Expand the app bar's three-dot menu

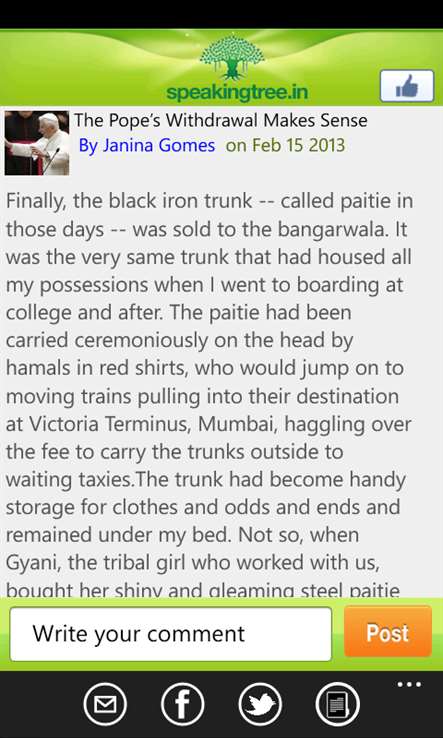[409, 684]
